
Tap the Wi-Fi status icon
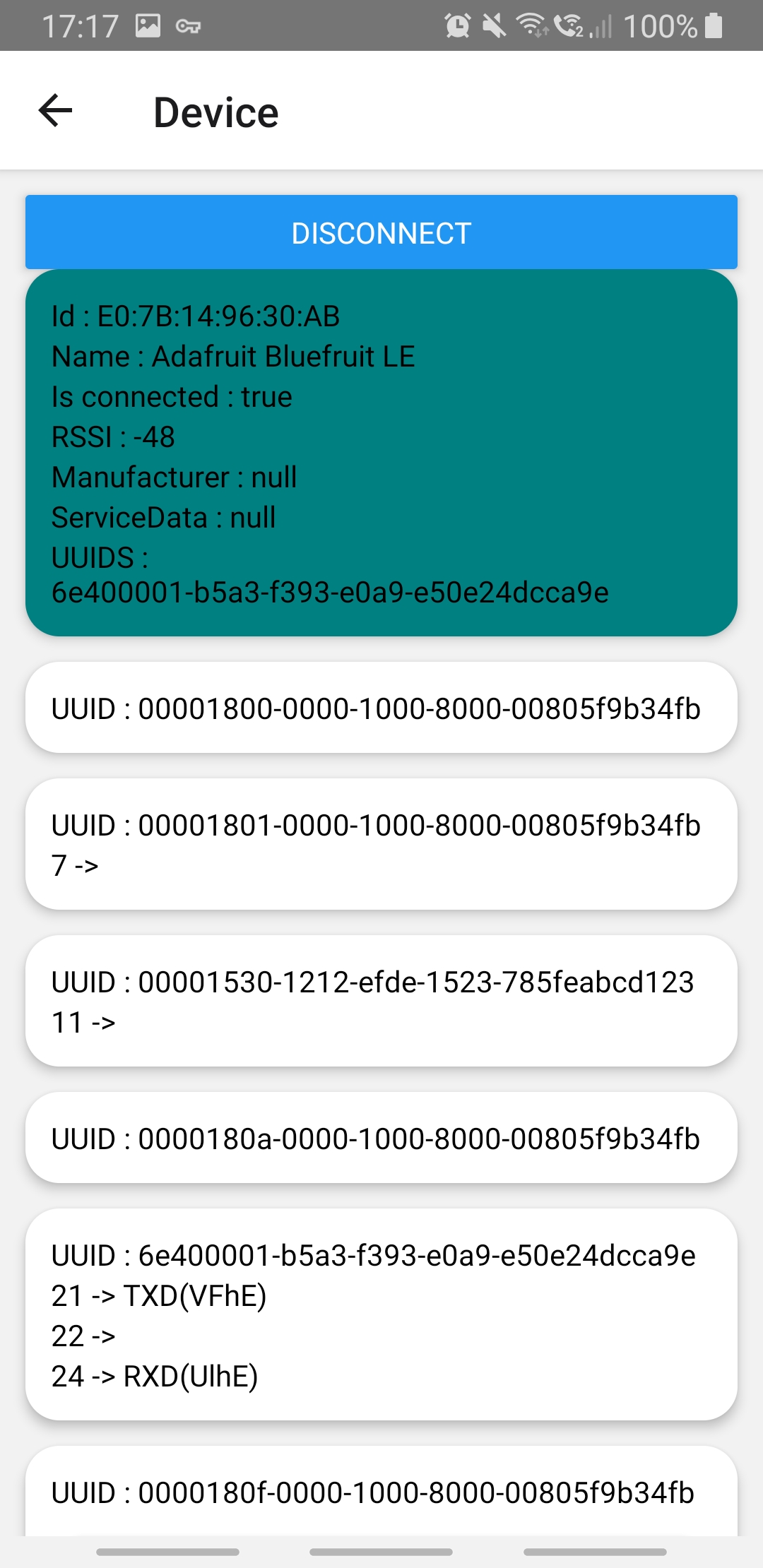coord(532,27)
